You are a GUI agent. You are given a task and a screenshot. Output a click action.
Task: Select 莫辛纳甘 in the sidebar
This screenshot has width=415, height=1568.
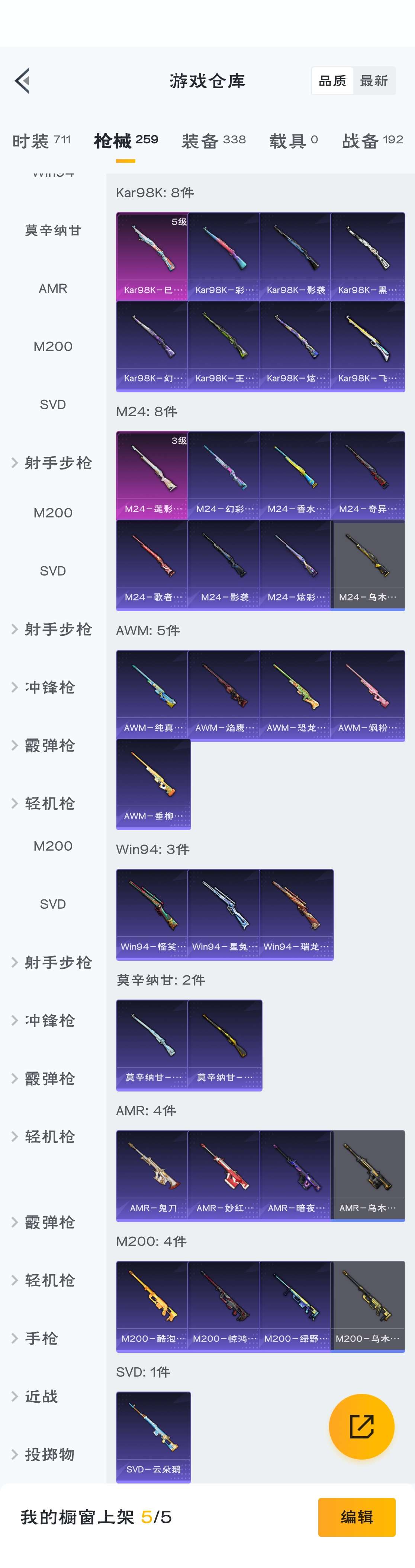point(53,230)
